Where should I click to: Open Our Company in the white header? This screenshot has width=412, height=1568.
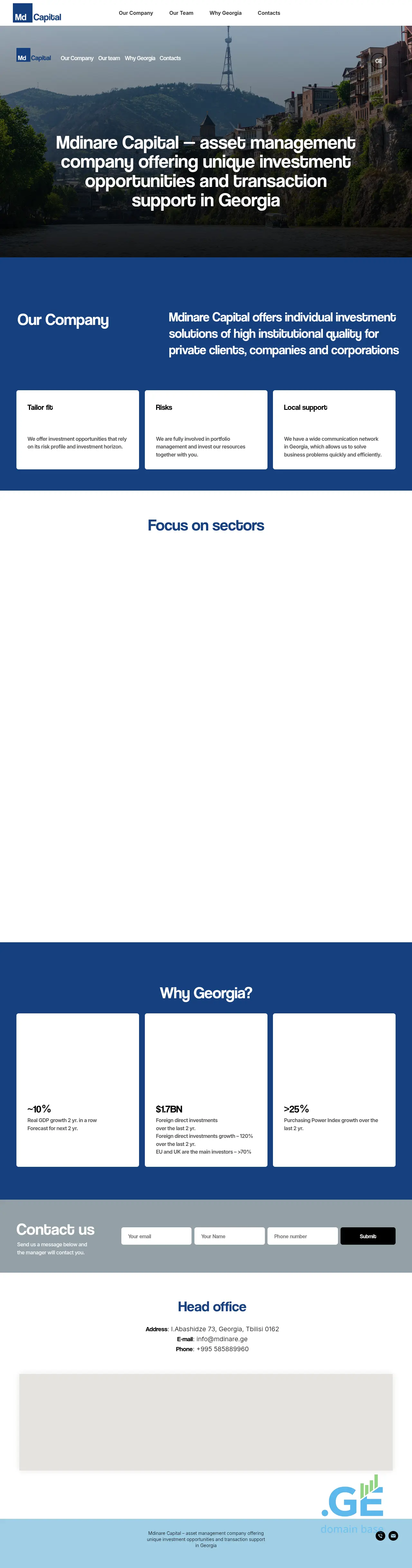(136, 13)
